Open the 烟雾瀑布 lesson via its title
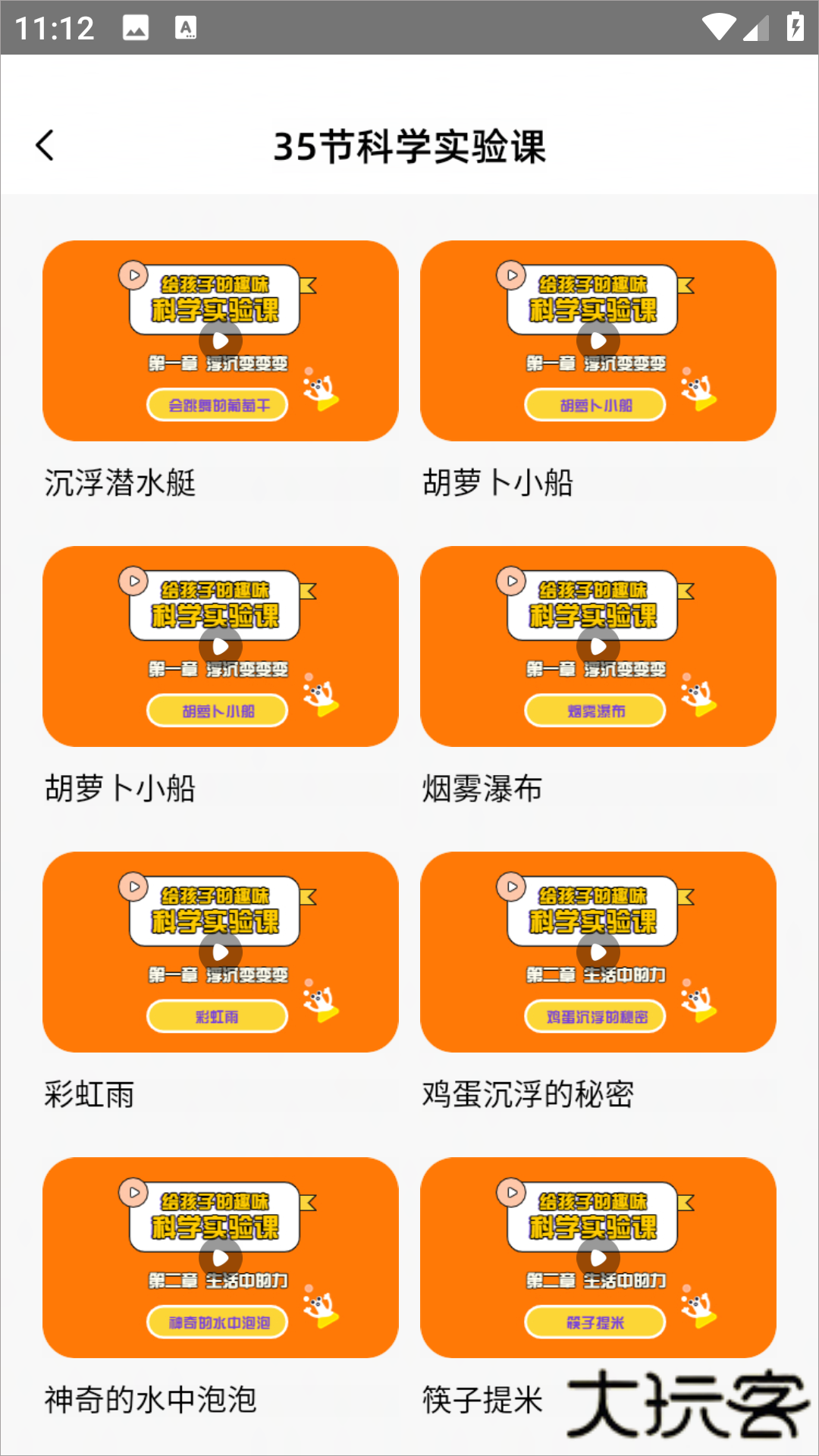This screenshot has height=1456, width=819. tap(481, 788)
